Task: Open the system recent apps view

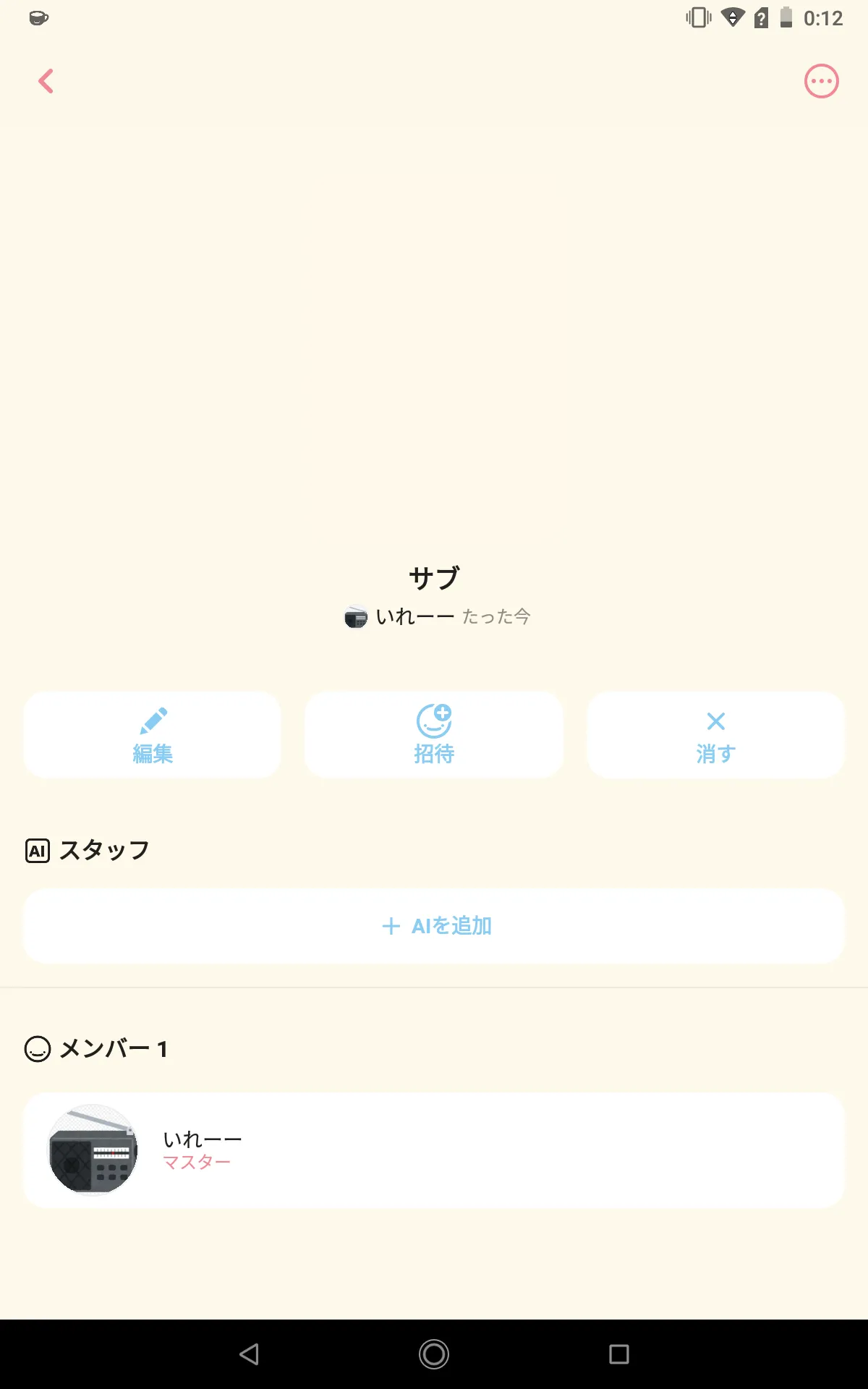Action: point(619,1354)
